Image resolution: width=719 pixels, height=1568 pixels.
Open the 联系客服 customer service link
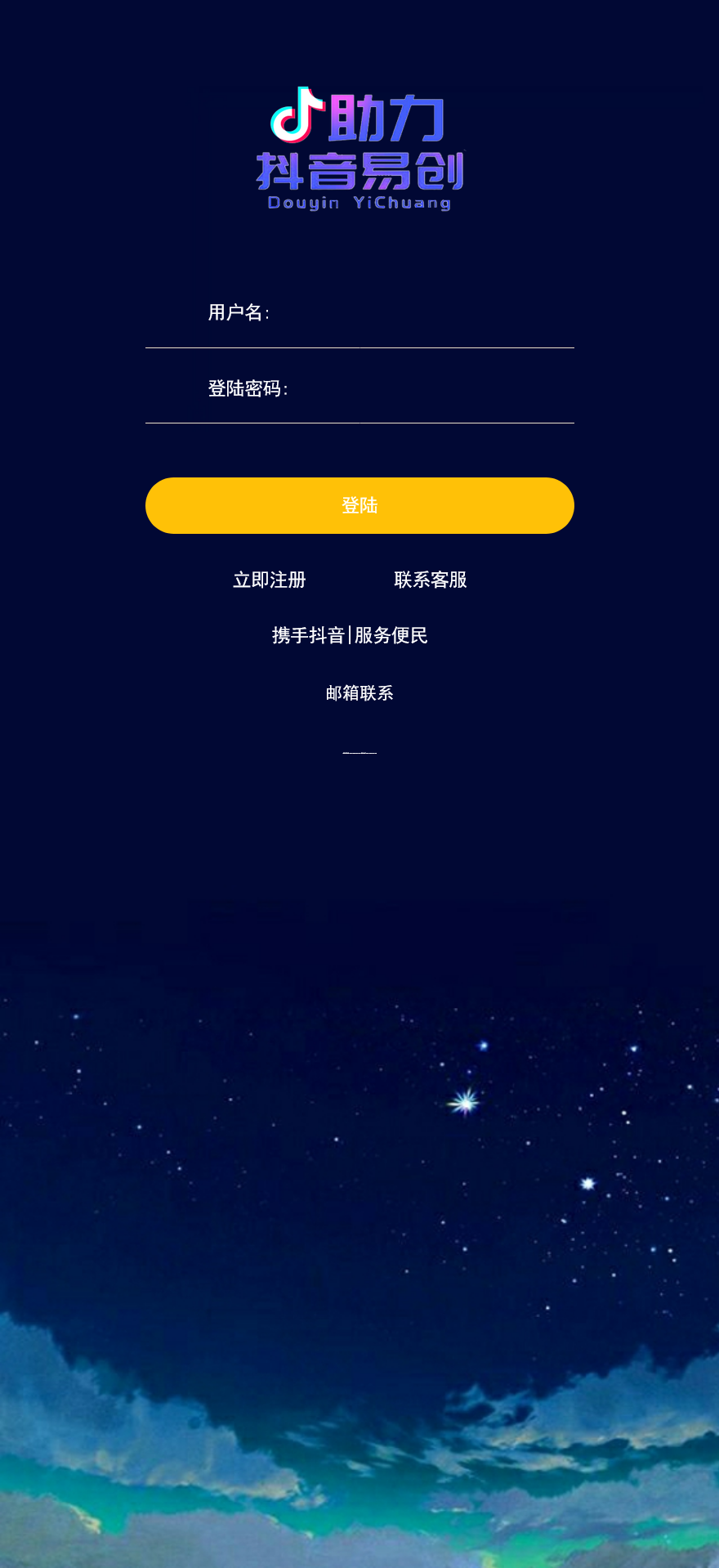431,580
